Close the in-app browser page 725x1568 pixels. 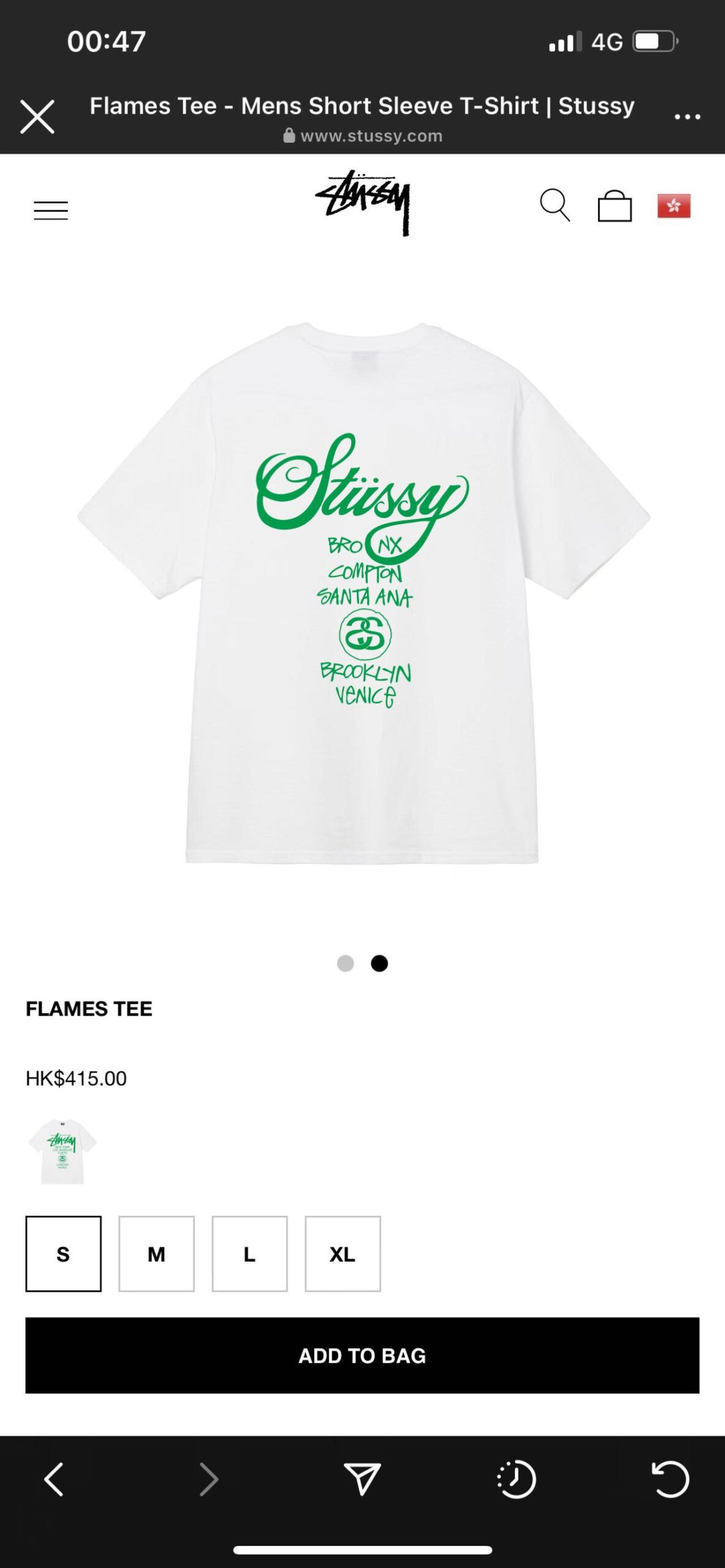pyautogui.click(x=37, y=116)
